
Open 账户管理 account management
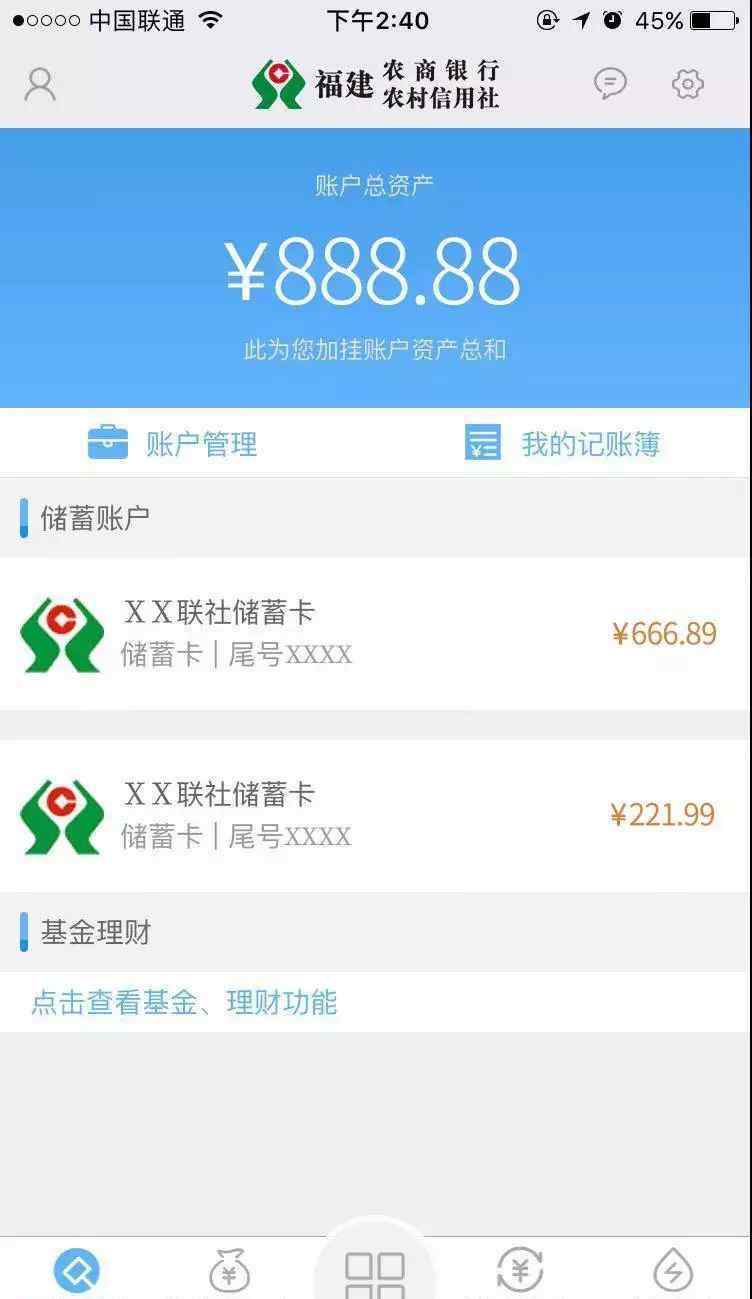(173, 443)
